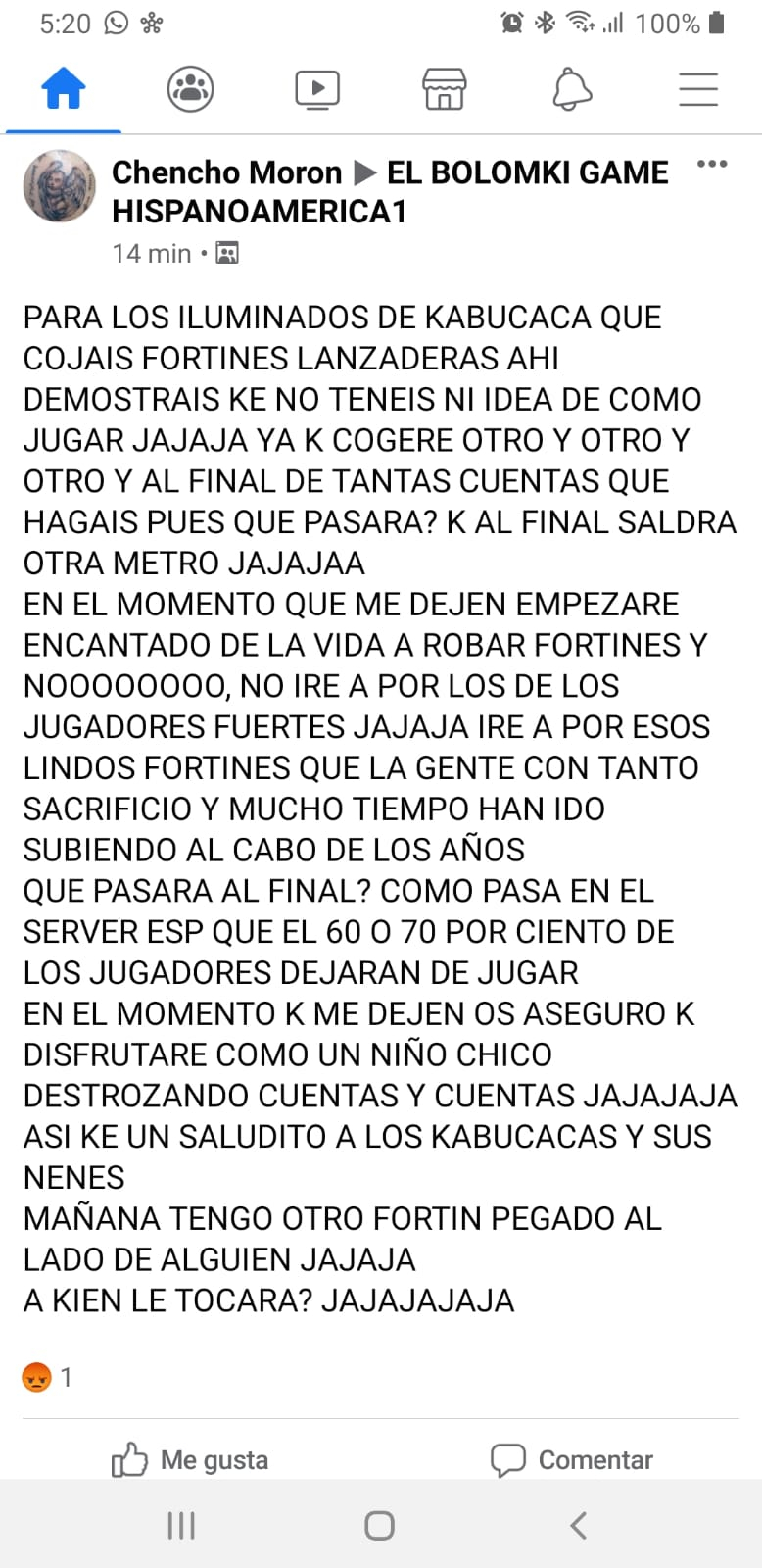The width and height of the screenshot is (762, 1568).
Task: Open the Groups tab
Action: [x=190, y=89]
